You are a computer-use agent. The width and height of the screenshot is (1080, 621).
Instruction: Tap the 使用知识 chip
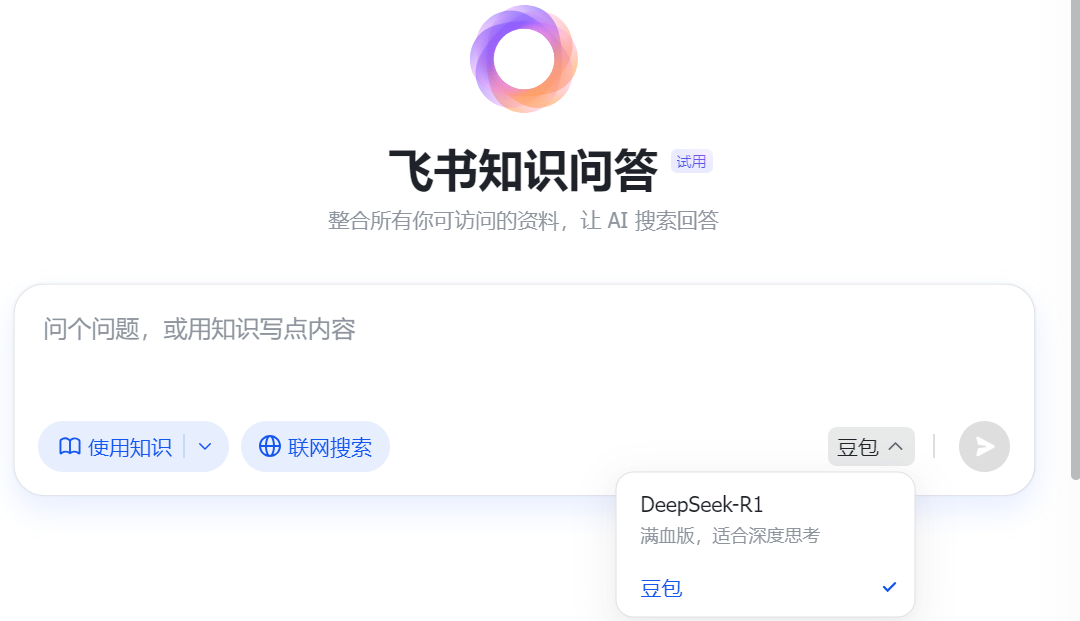point(114,447)
